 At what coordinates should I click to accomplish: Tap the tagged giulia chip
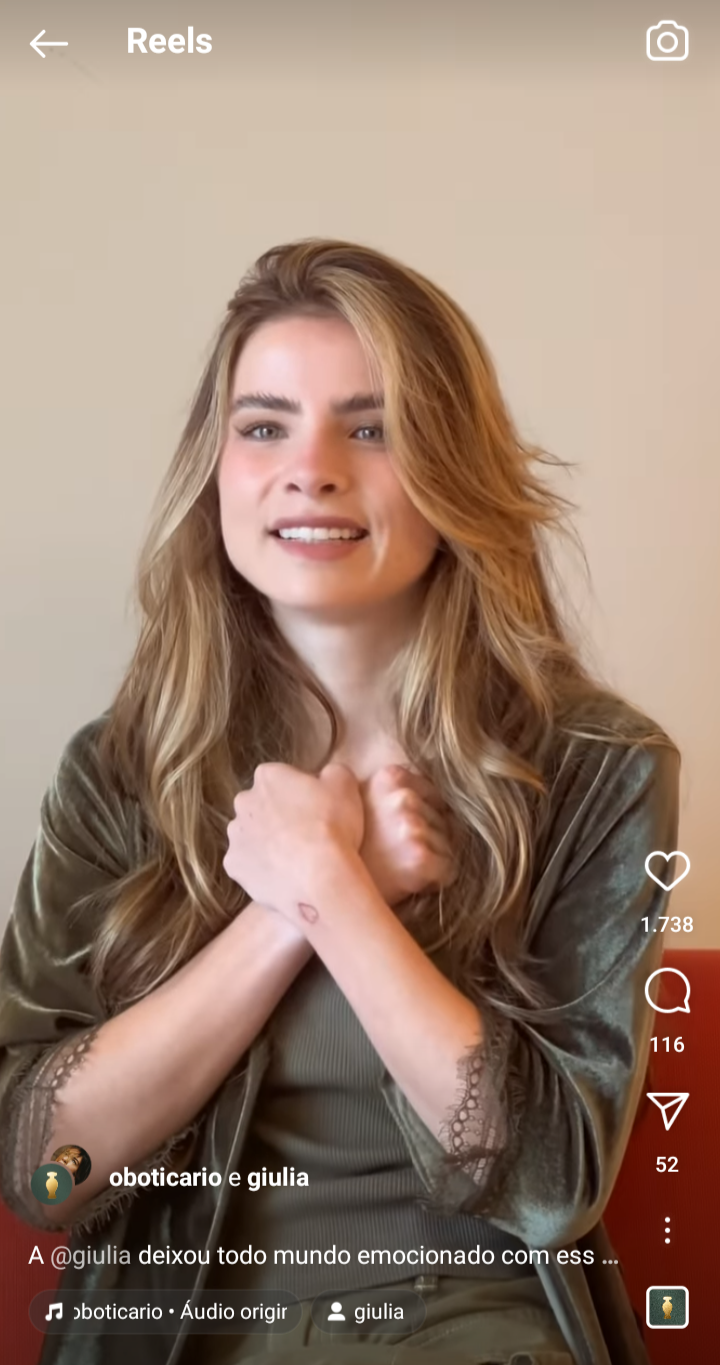point(367,1311)
